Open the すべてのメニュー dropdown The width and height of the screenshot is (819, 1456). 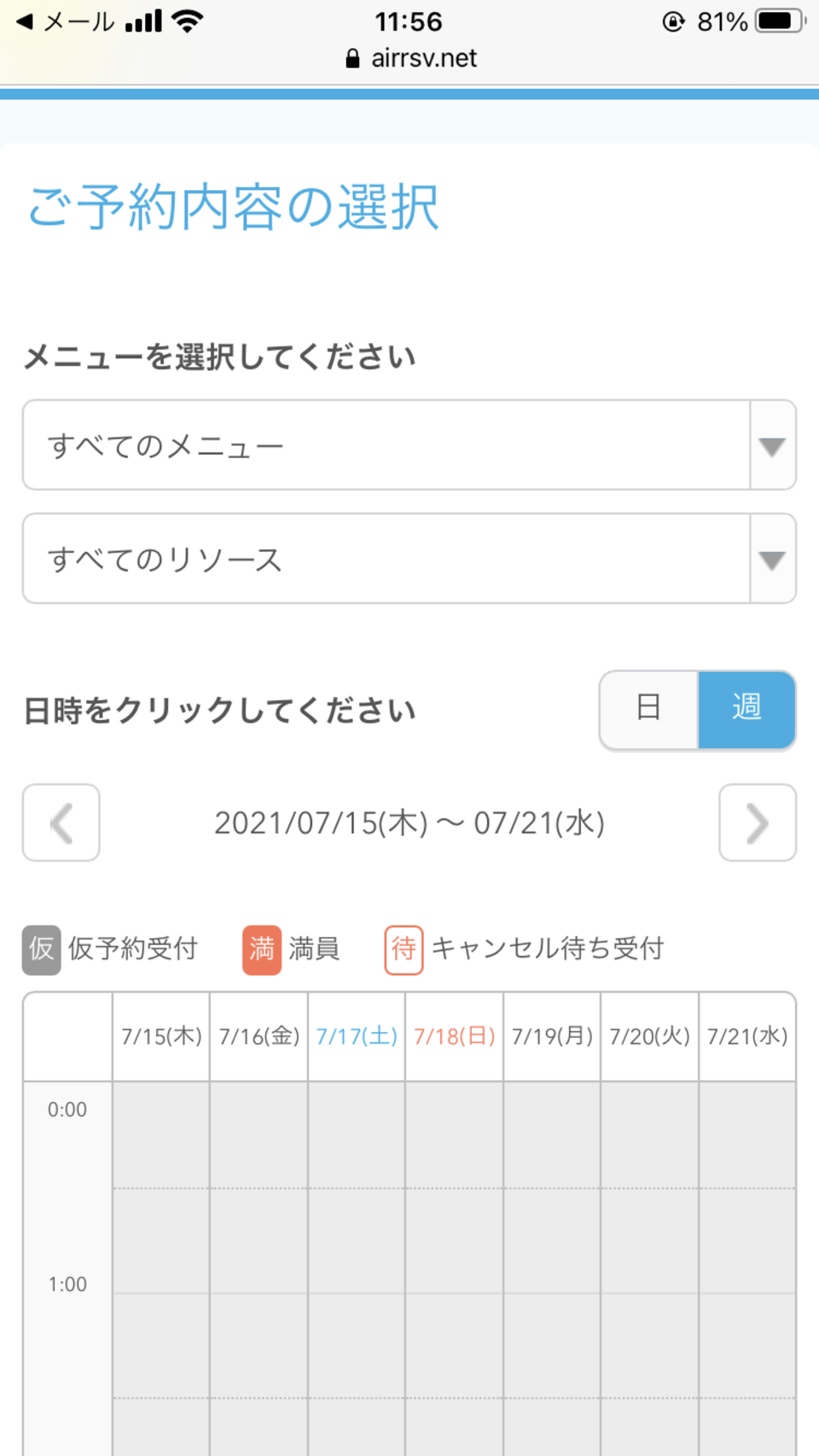(409, 445)
